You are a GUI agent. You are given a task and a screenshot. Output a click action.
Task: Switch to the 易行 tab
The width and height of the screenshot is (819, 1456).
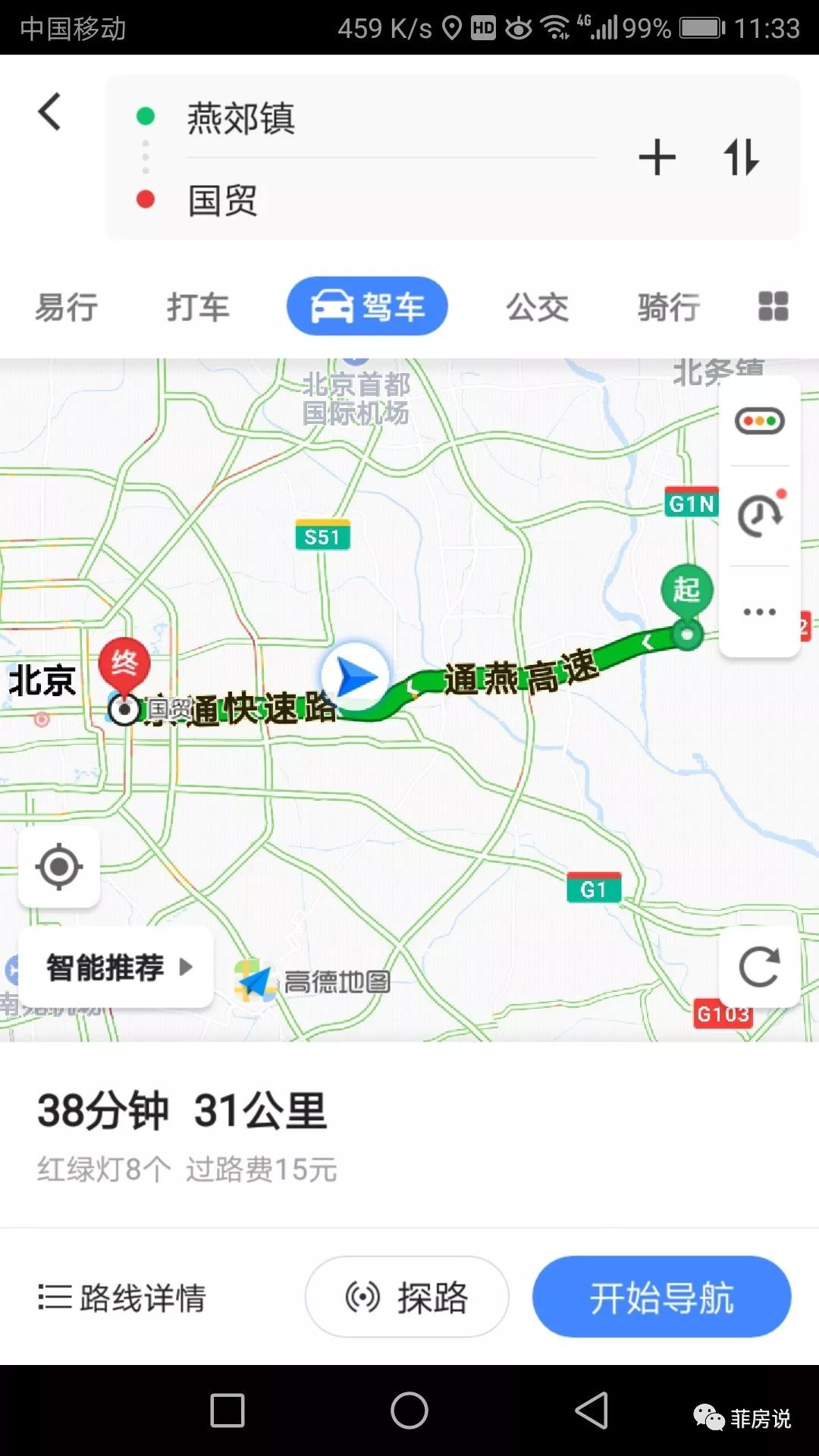click(66, 307)
